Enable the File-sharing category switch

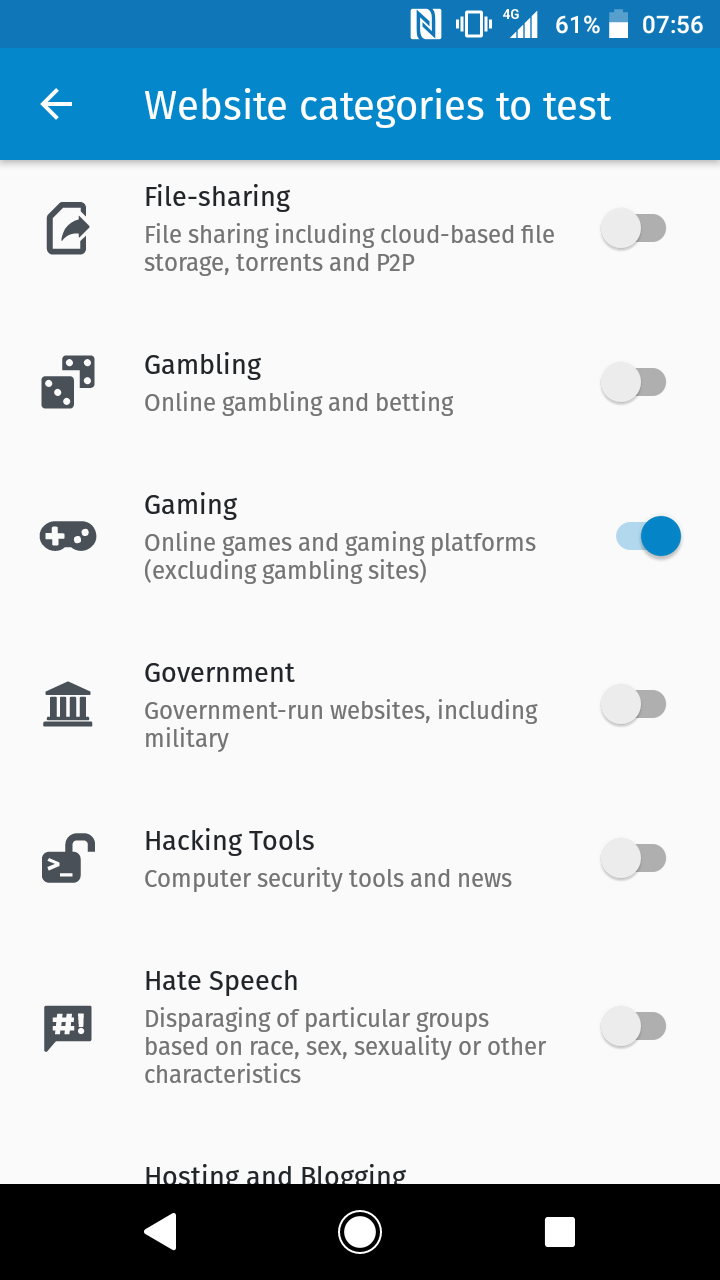coord(633,229)
